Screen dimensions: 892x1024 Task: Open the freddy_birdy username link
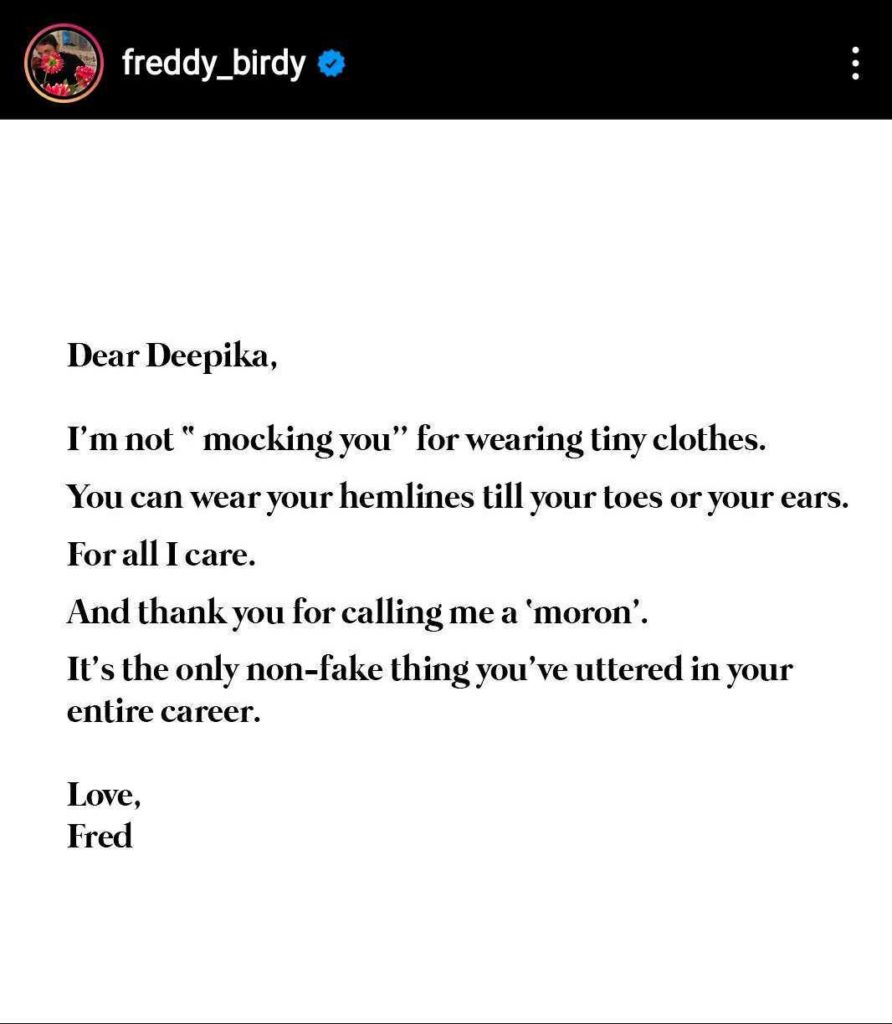(x=213, y=64)
